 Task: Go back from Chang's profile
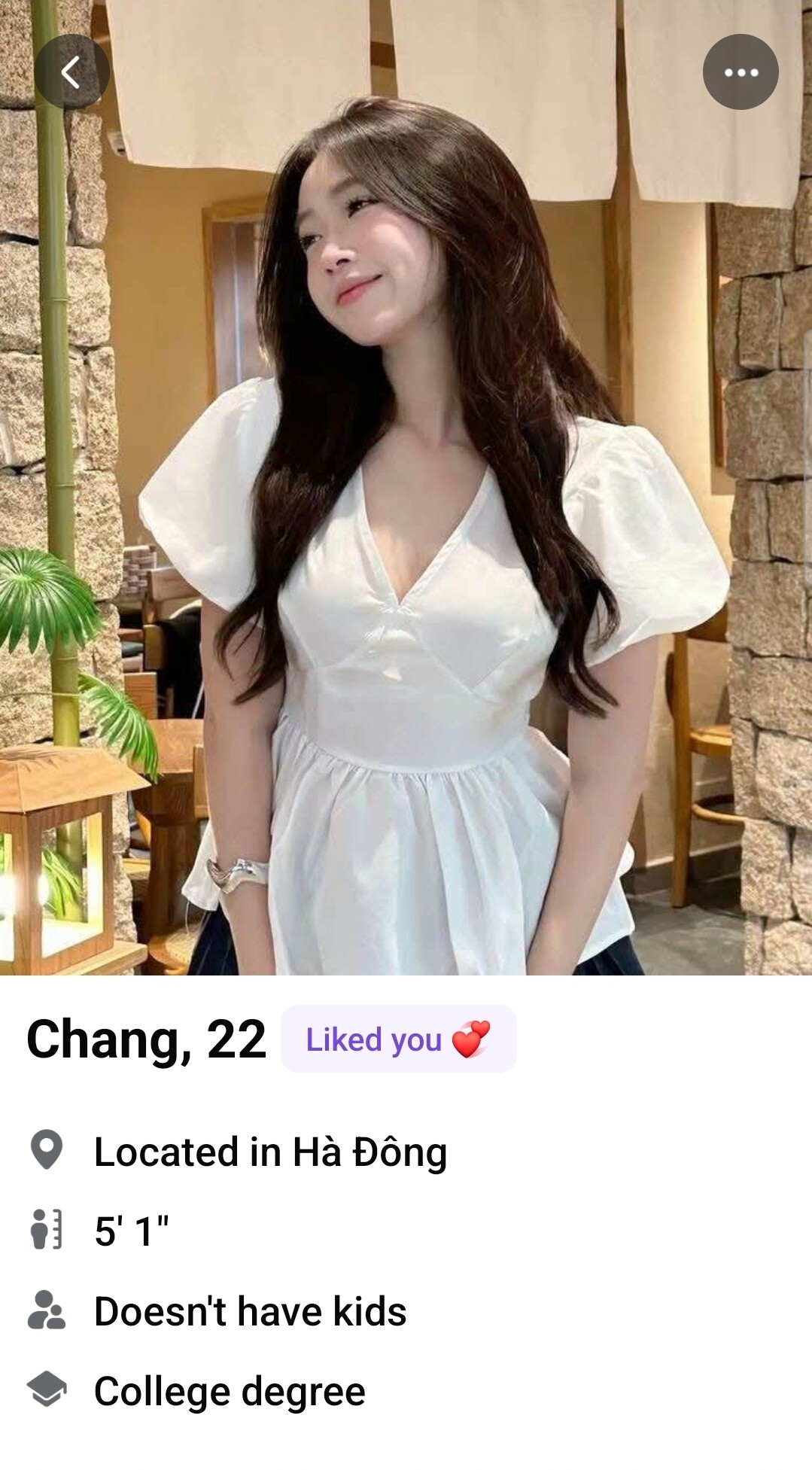71,72
